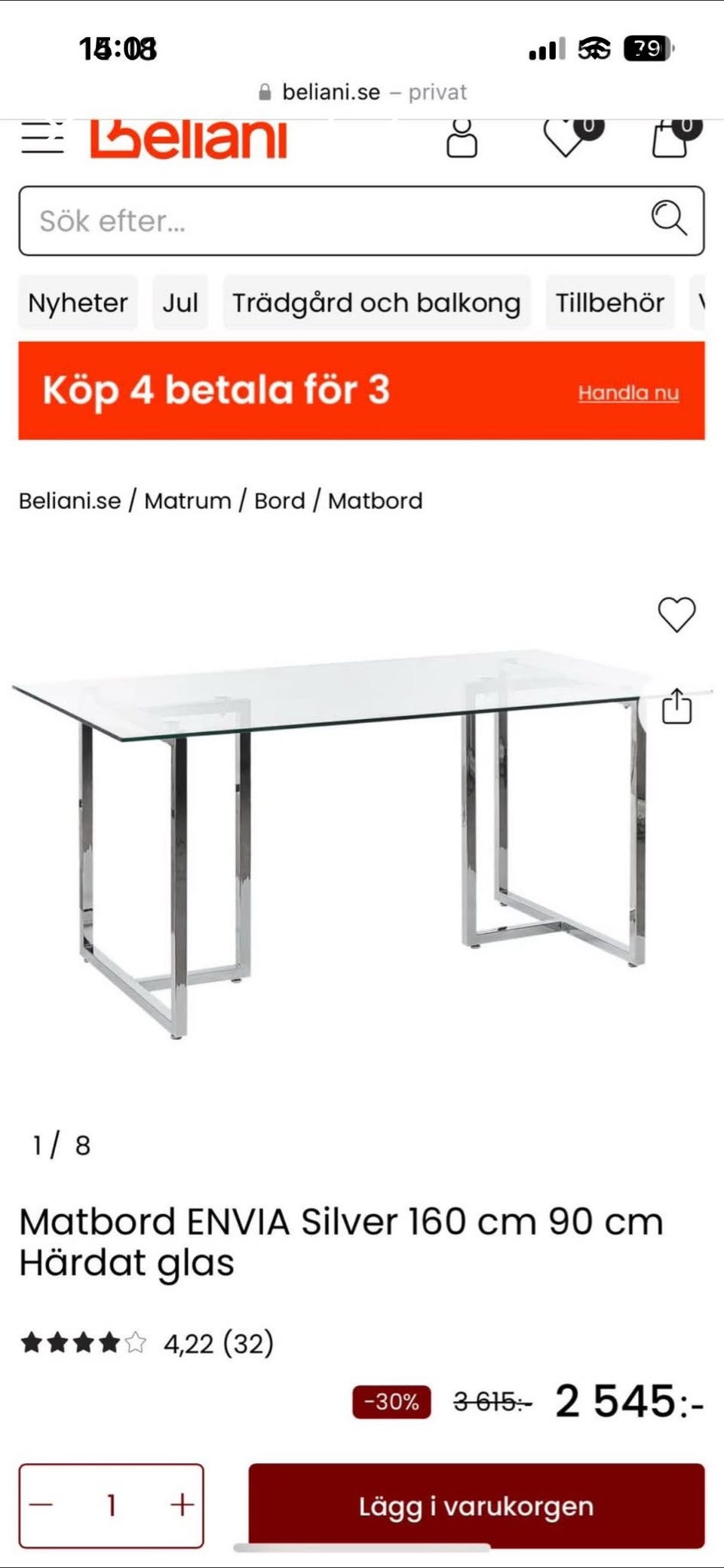Tap the Sök efter search field

click(x=339, y=221)
